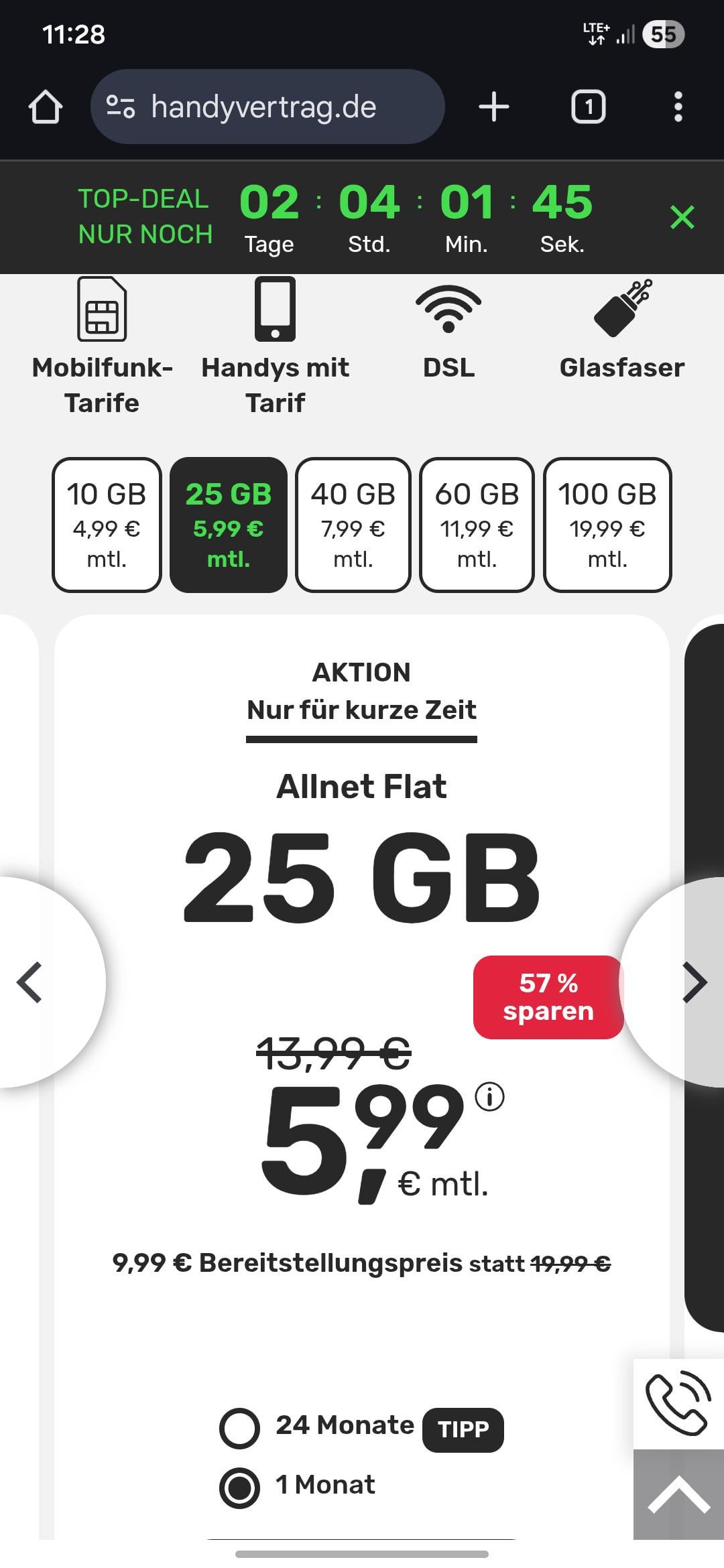Choose the 40 GB tariff chip
Image resolution: width=724 pixels, height=1568 pixels.
point(353,525)
